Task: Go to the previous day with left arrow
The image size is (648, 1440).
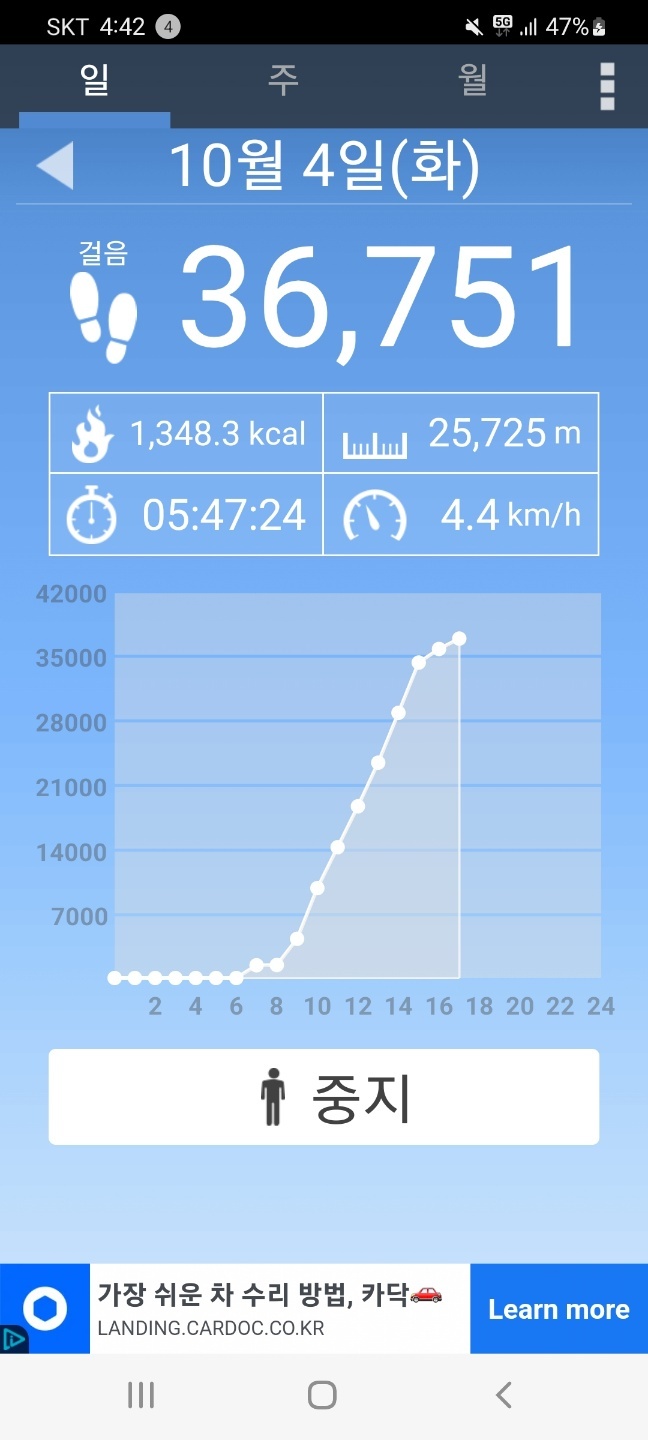Action: [x=55, y=166]
